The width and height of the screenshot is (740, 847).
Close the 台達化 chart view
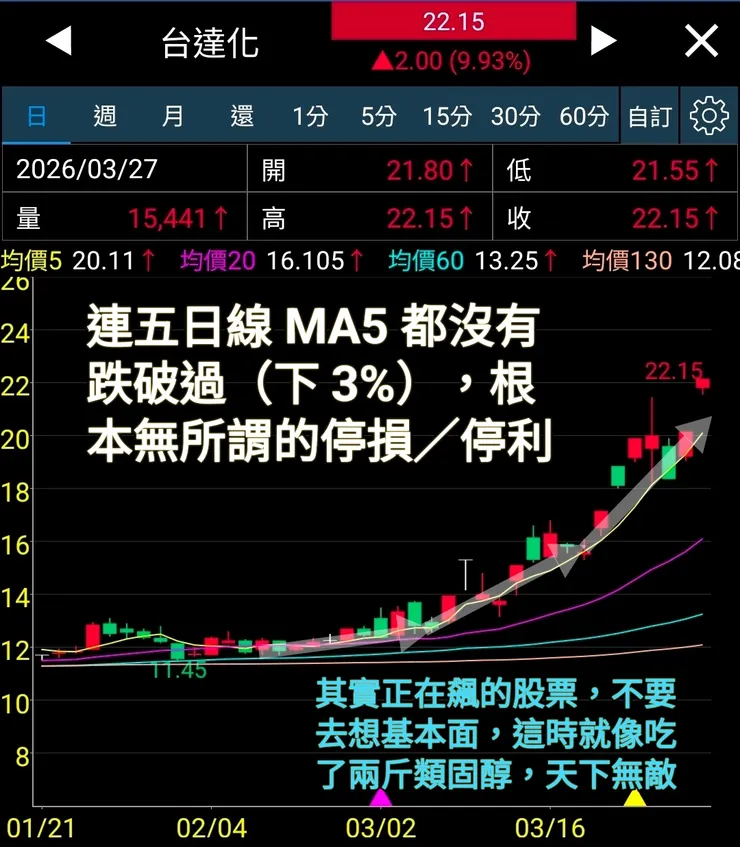click(700, 42)
